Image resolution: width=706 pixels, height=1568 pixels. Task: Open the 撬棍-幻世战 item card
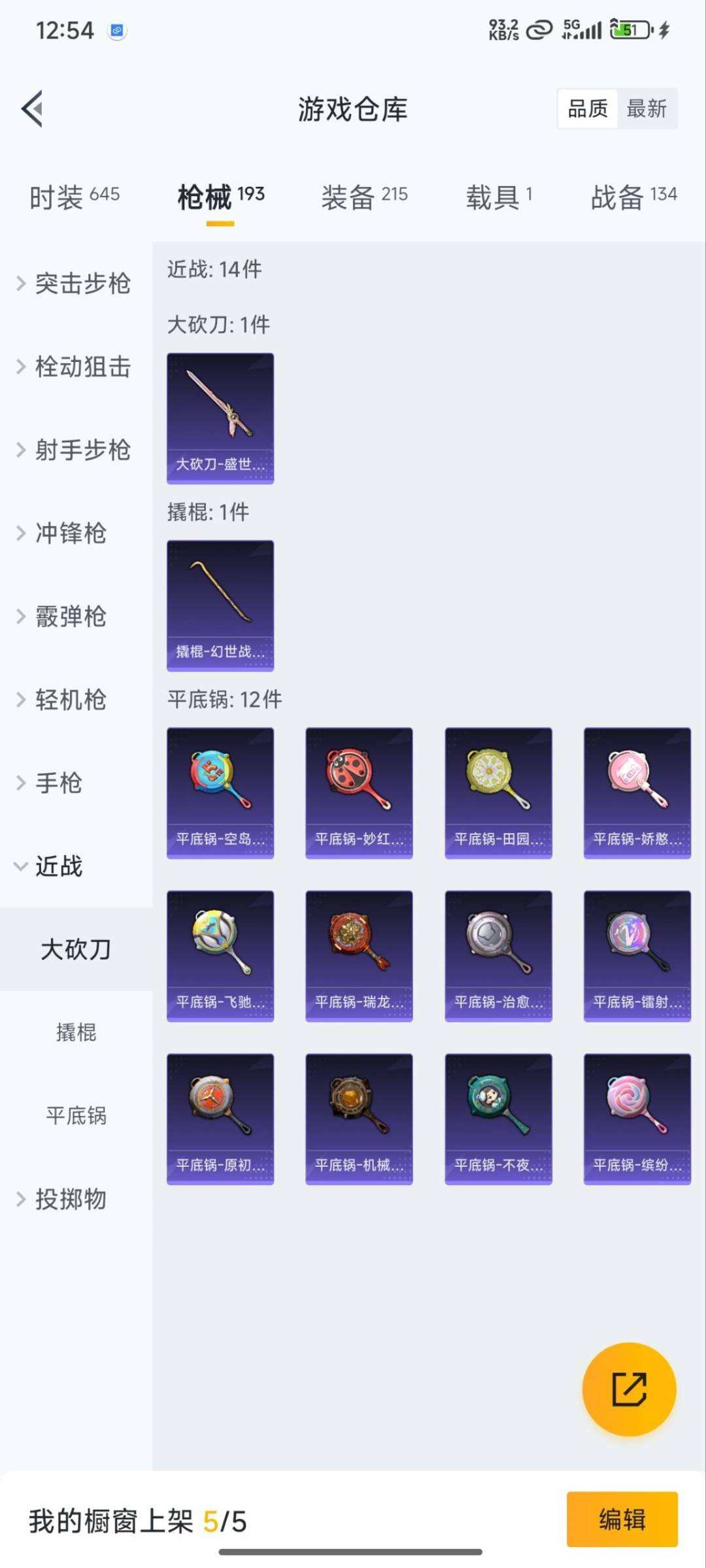coord(220,606)
